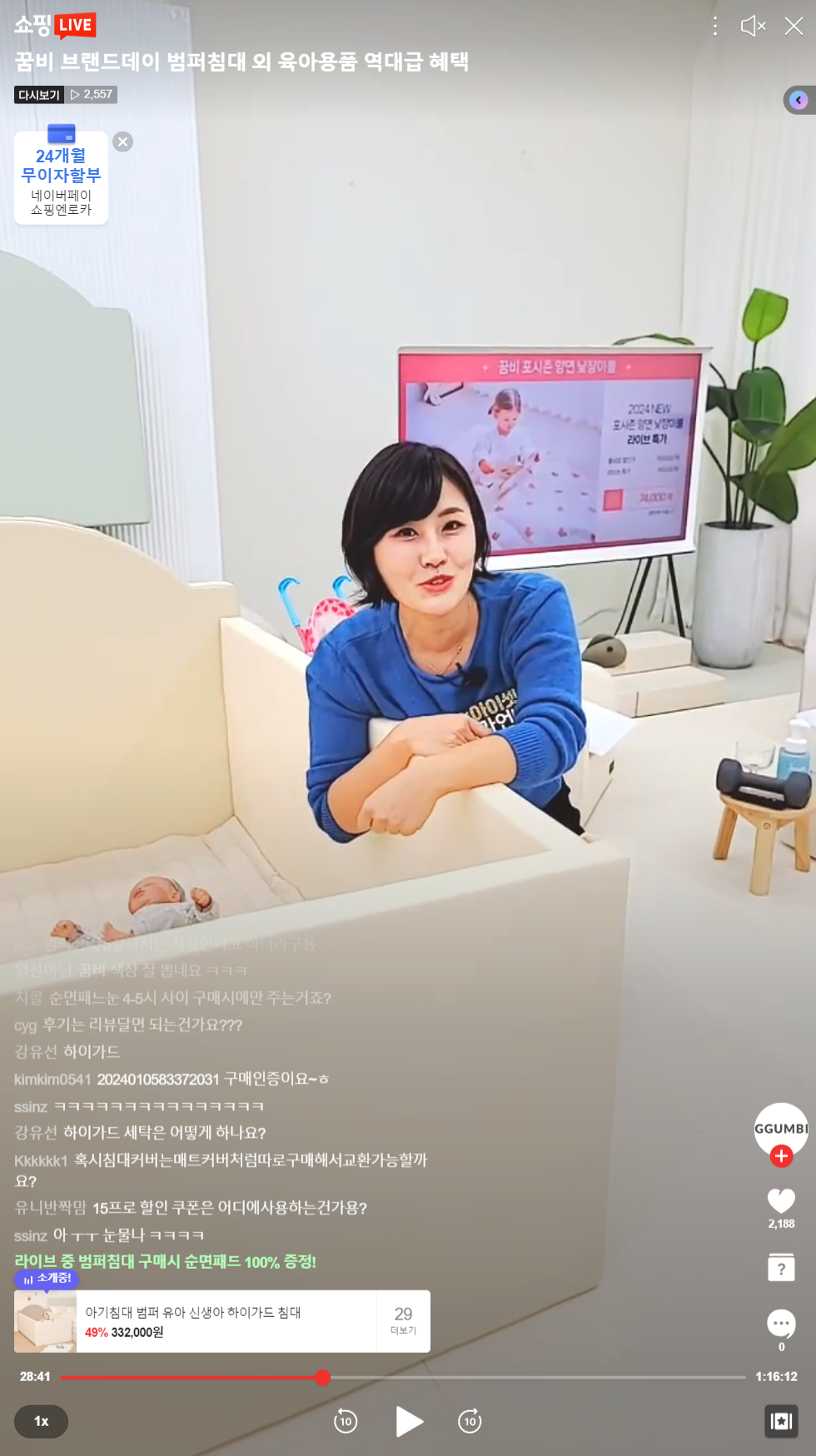
Task: Open the chat comments bubble
Action: (x=781, y=1324)
